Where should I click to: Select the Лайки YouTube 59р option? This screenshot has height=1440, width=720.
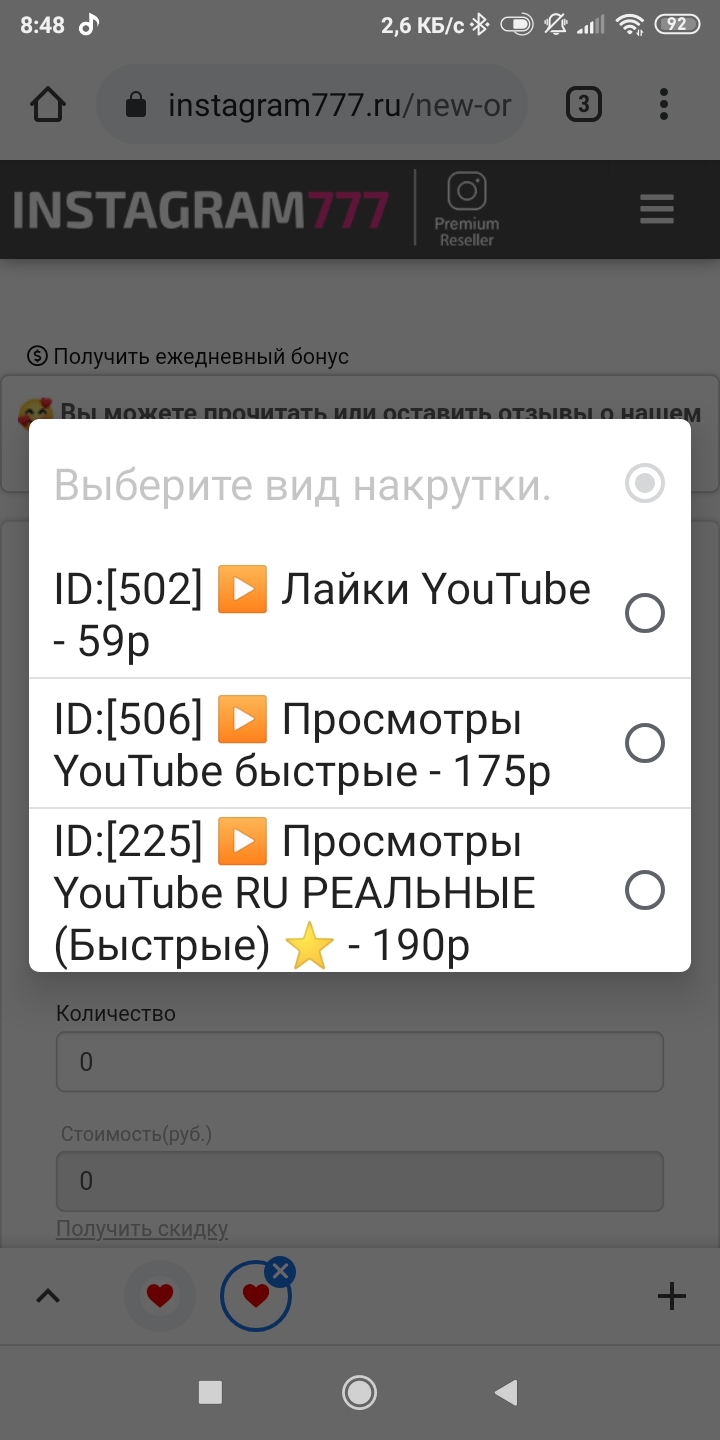coord(644,612)
